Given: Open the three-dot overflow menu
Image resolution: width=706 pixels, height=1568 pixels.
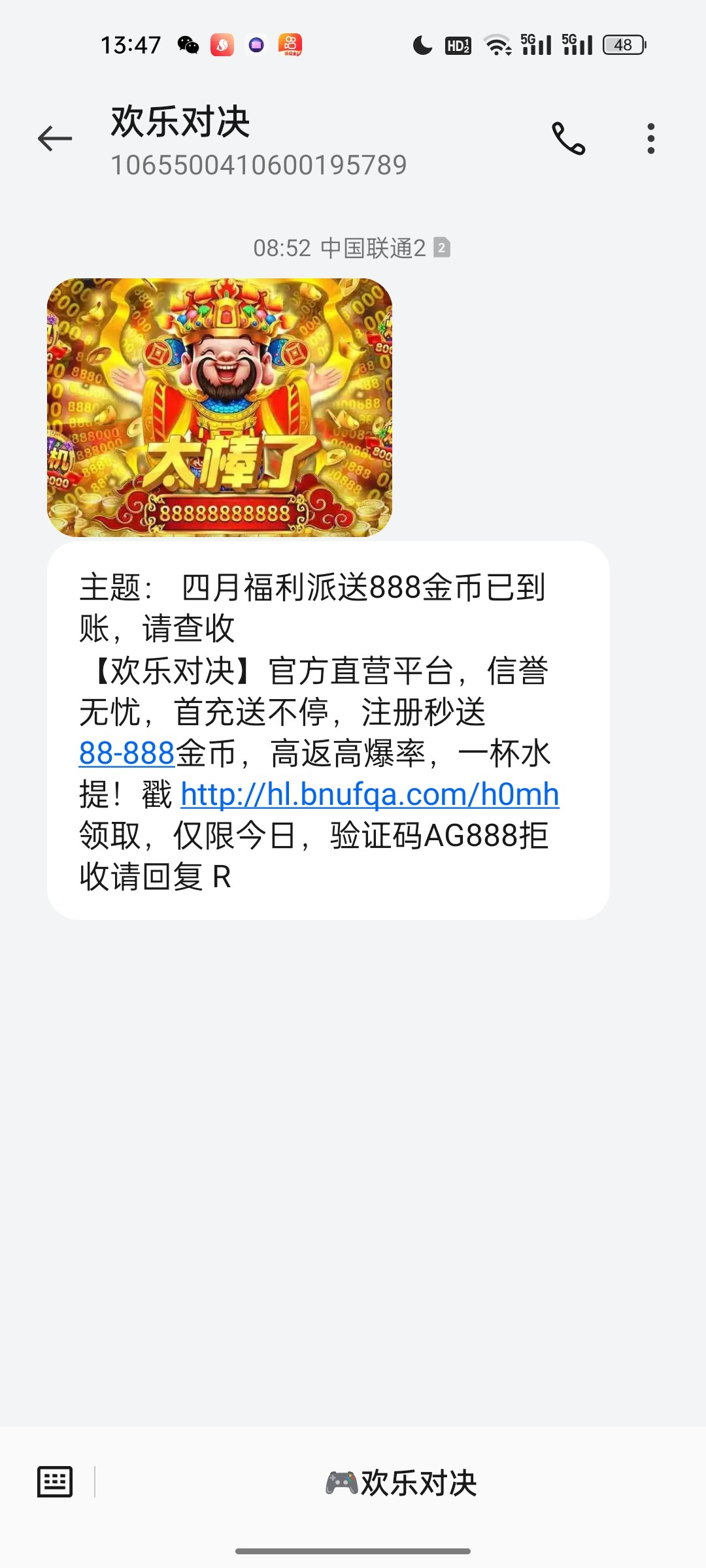Looking at the screenshot, I should [x=650, y=139].
